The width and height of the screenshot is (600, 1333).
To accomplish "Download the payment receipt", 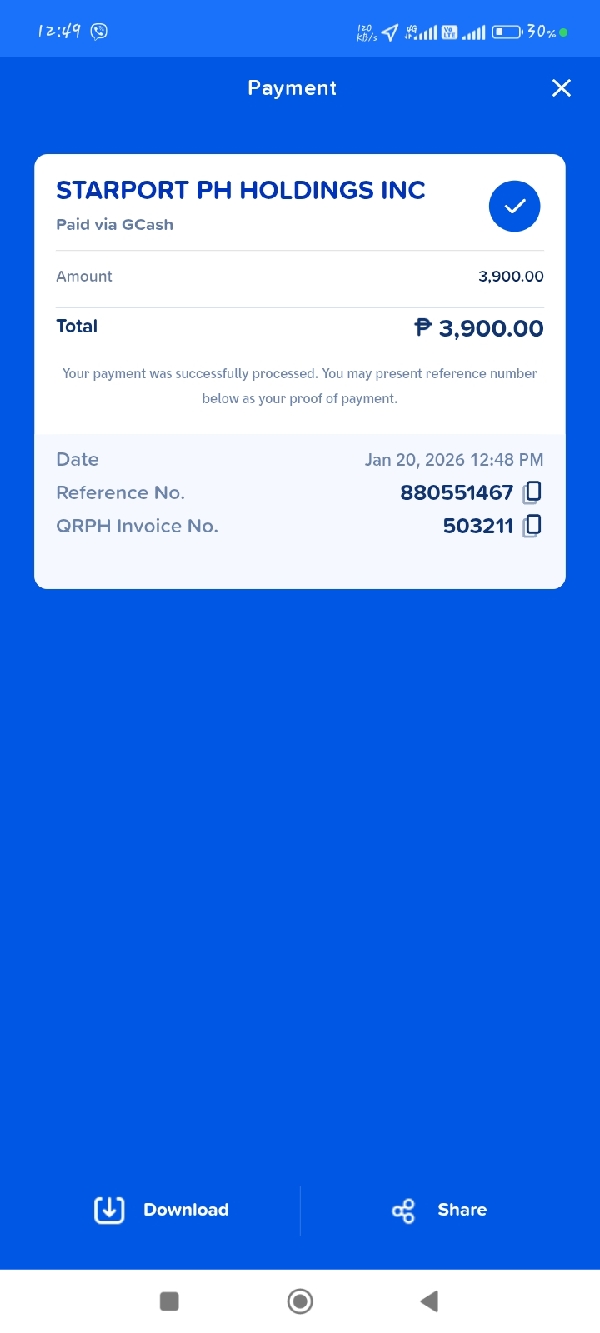I will [162, 1210].
